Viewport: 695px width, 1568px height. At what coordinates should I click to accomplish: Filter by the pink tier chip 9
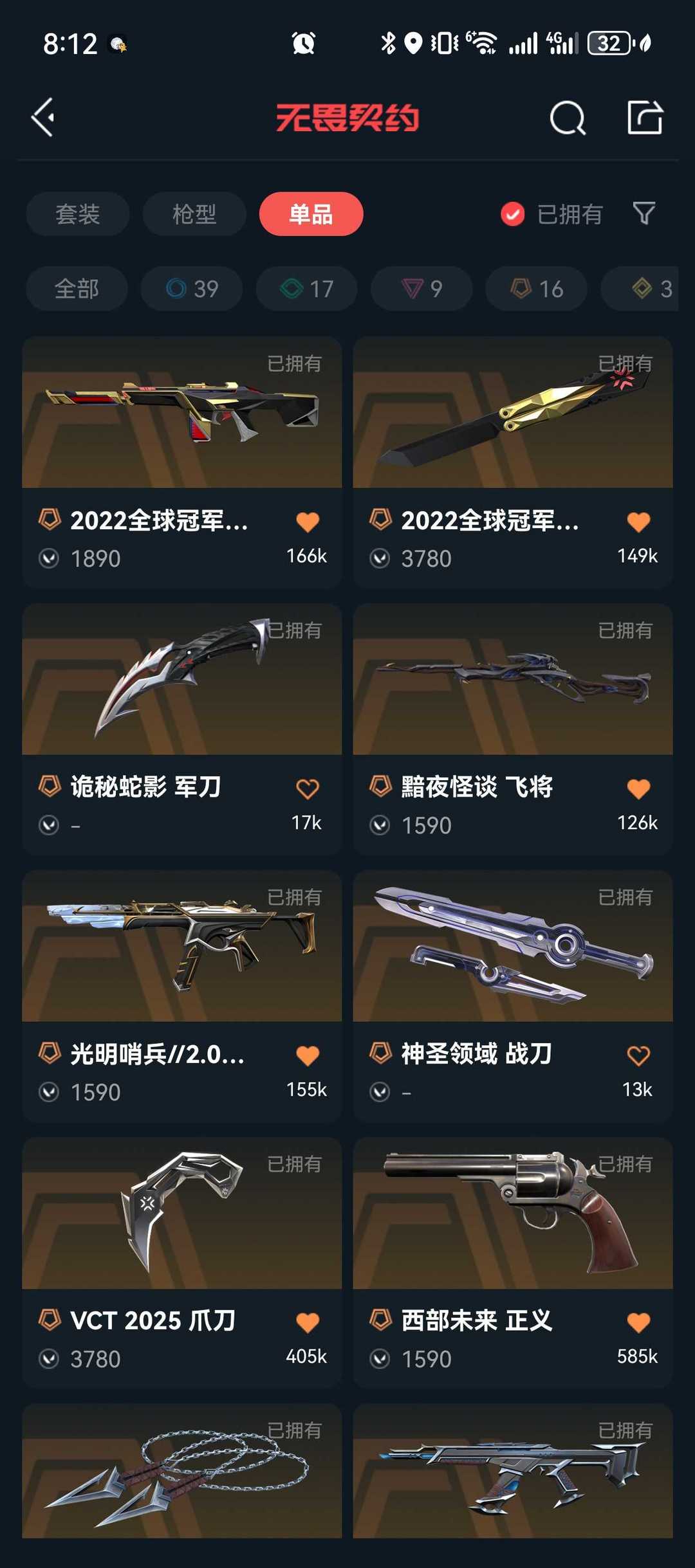pos(422,289)
